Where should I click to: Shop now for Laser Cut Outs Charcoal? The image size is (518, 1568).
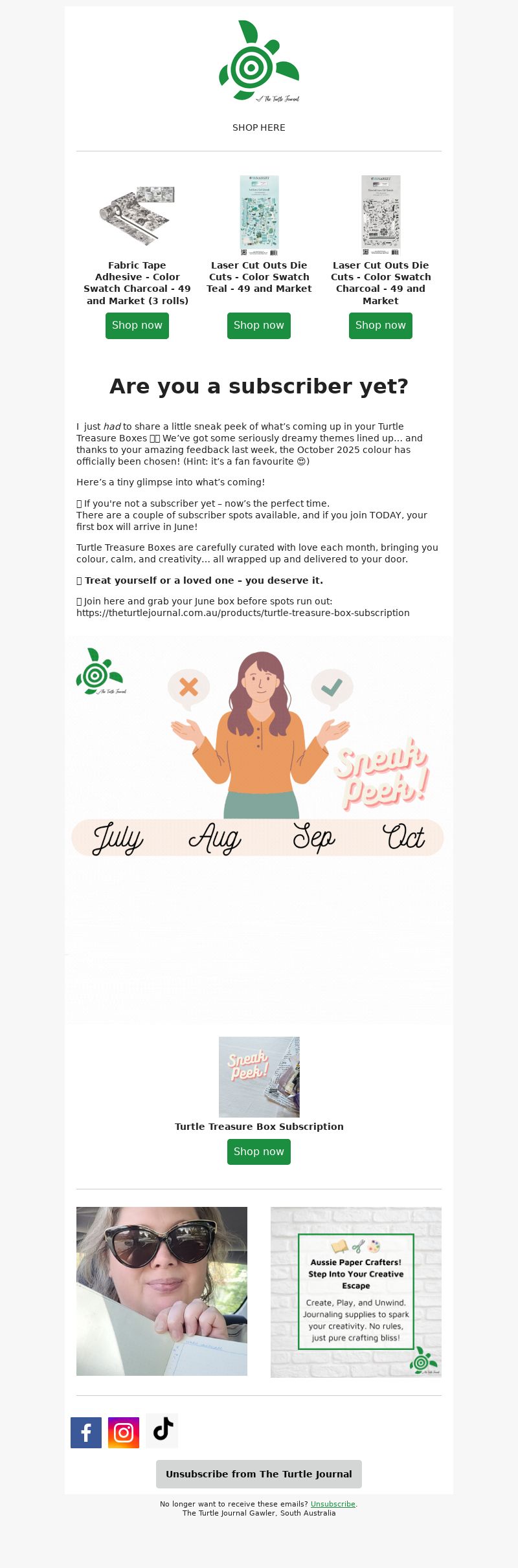point(380,326)
